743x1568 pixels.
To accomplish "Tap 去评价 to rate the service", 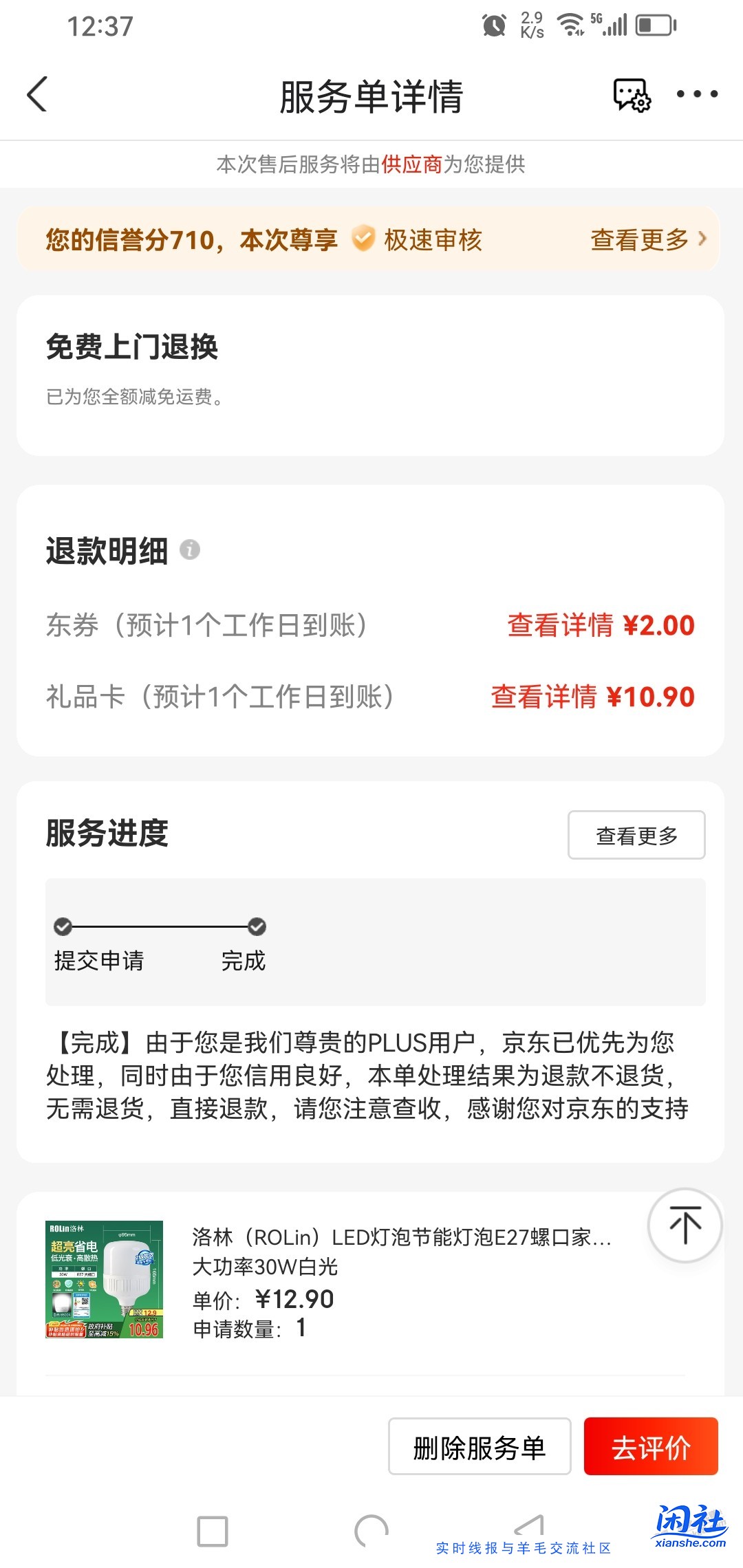I will point(651,1446).
